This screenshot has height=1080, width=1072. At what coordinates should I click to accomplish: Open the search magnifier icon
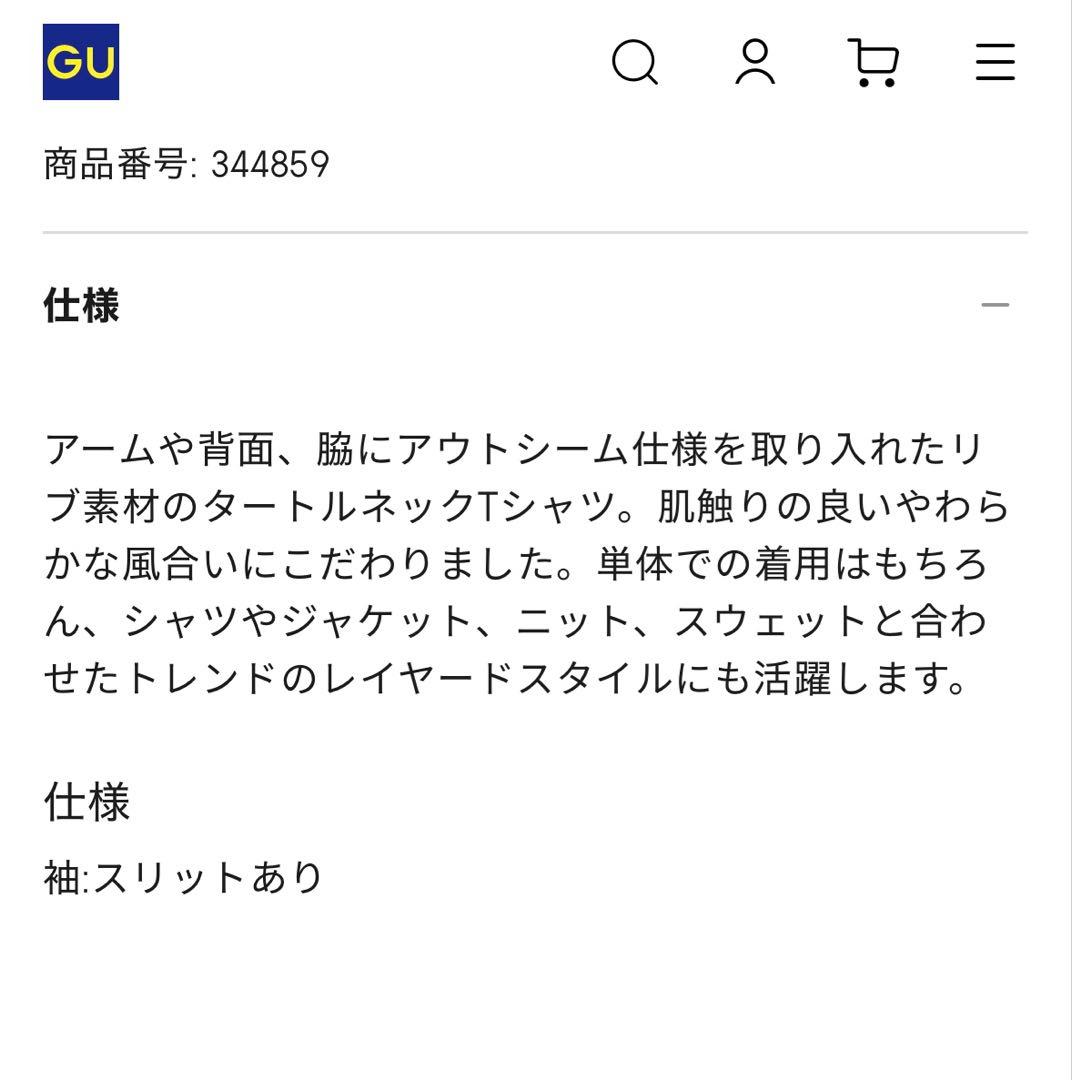[x=635, y=62]
